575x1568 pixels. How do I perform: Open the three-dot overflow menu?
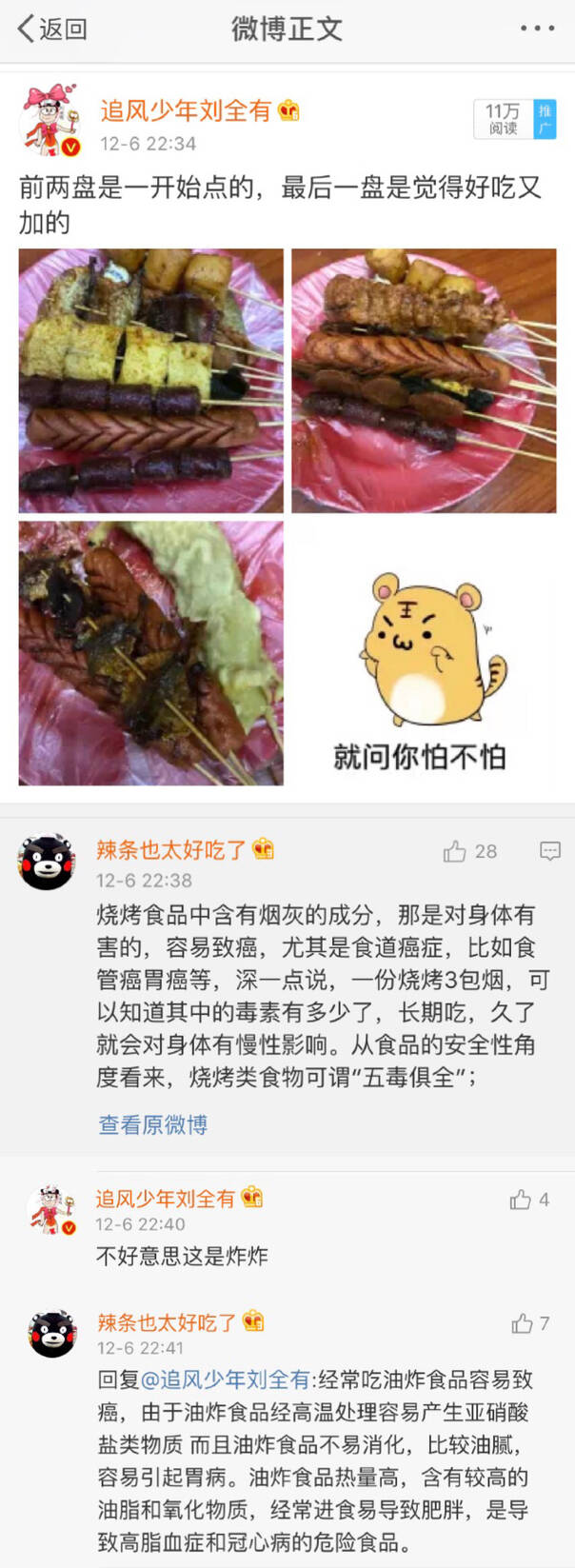[x=537, y=29]
